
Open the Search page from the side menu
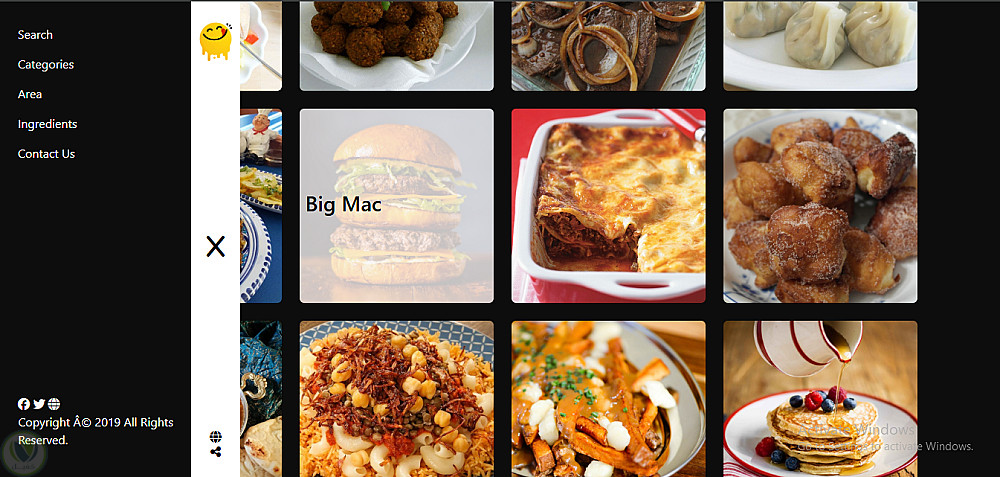pos(35,35)
